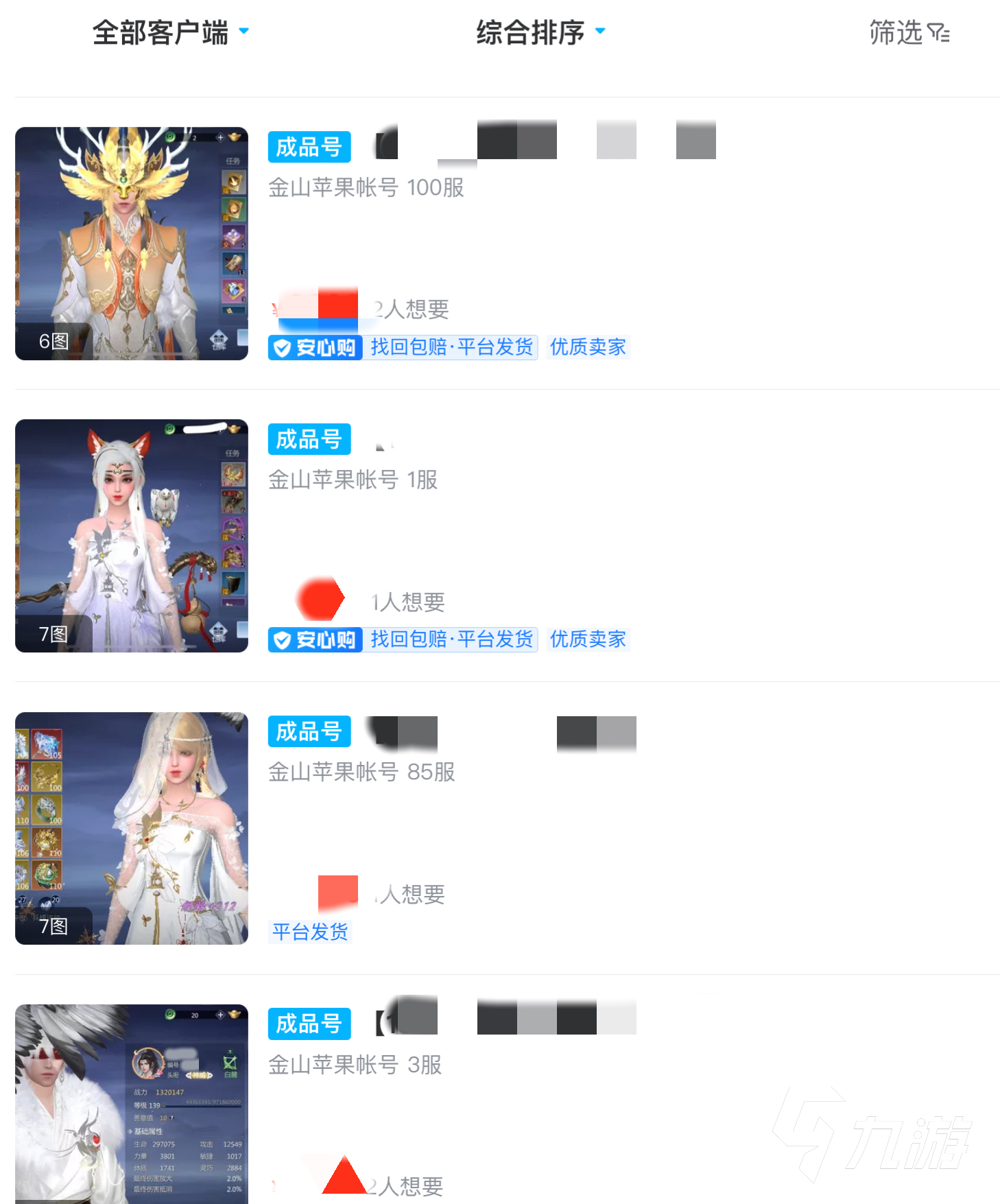Open the 金山苹果帐号 85服 listing

tap(361, 772)
